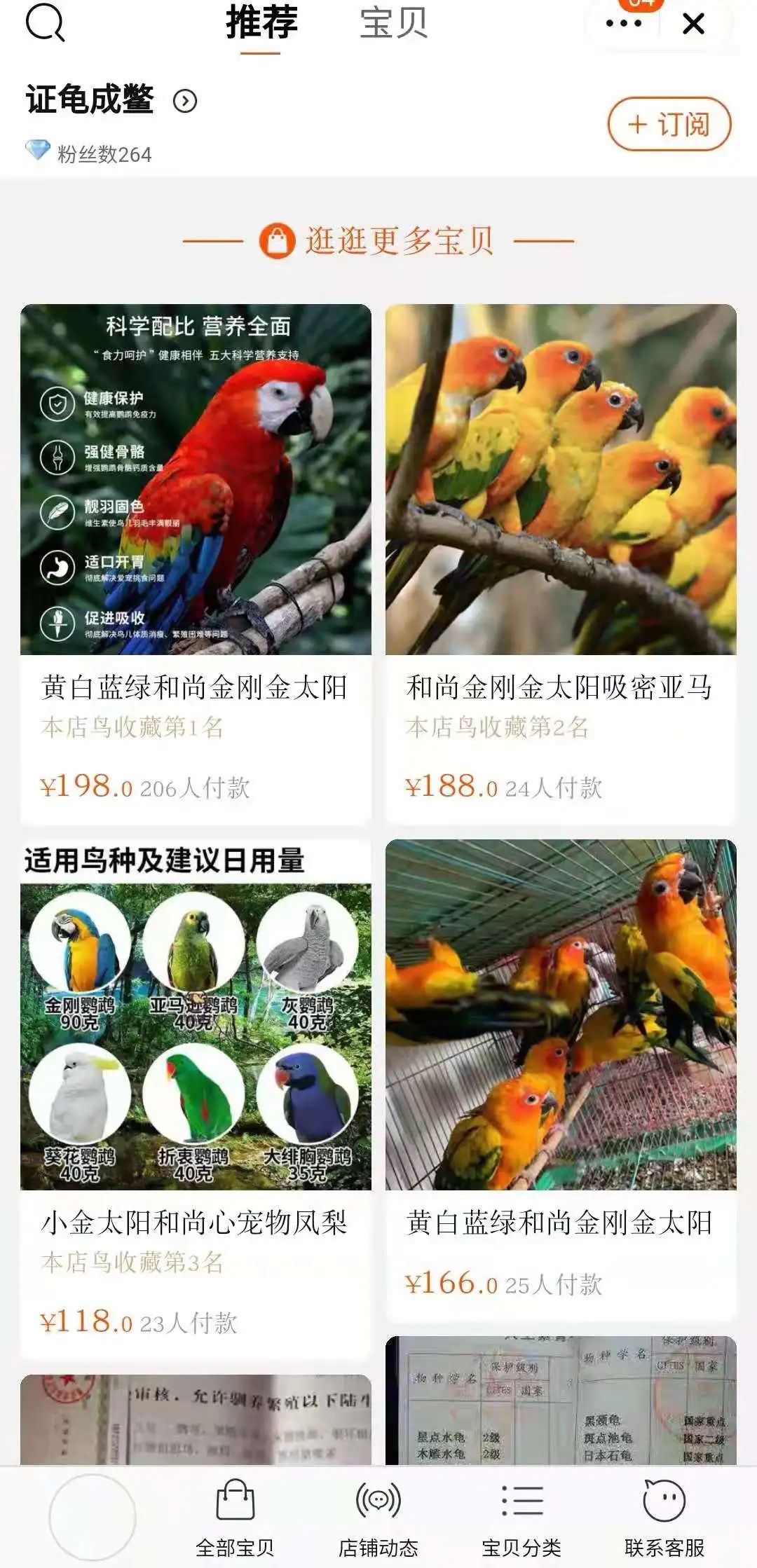Open the three-dot more menu

[x=623, y=24]
